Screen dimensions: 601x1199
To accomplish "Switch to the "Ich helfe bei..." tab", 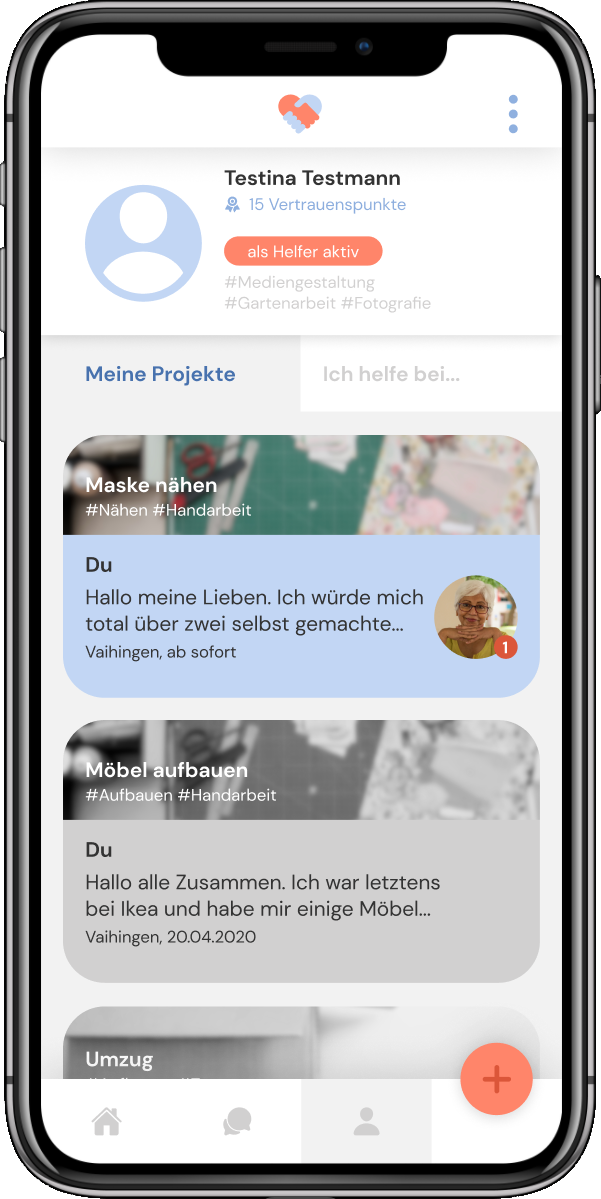I will click(x=431, y=374).
